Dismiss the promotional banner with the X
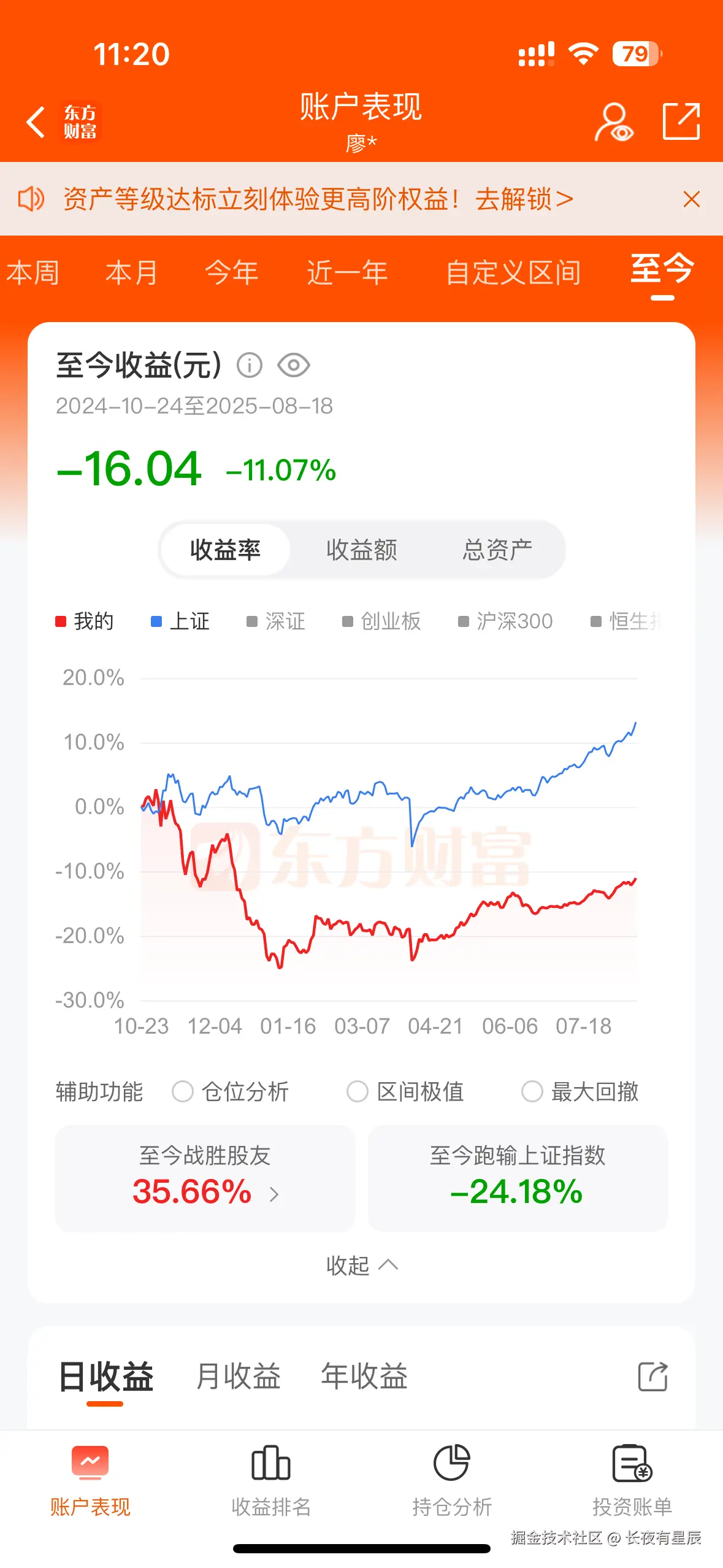 [691, 199]
